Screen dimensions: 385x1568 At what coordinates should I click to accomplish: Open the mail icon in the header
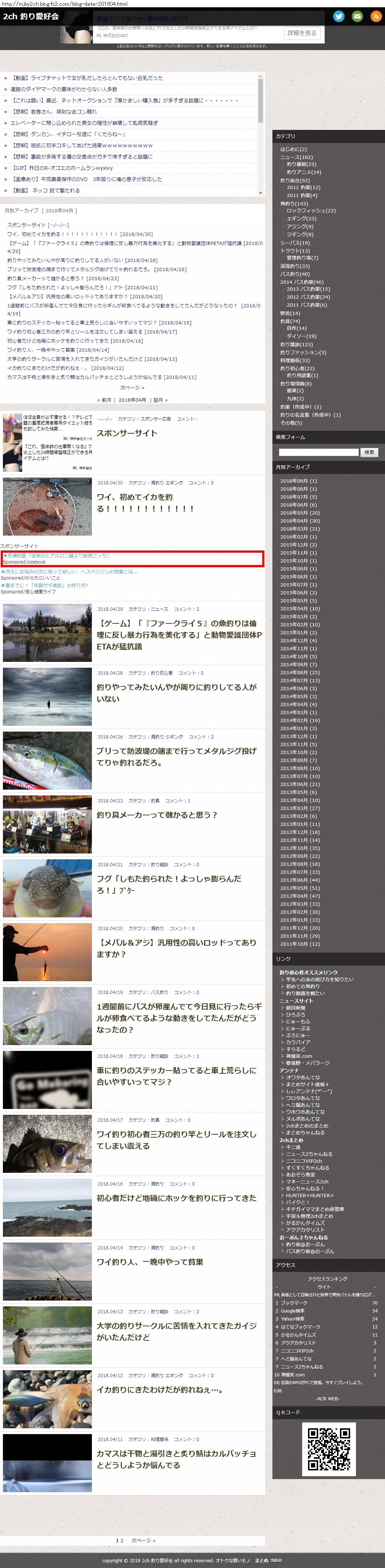click(x=358, y=16)
